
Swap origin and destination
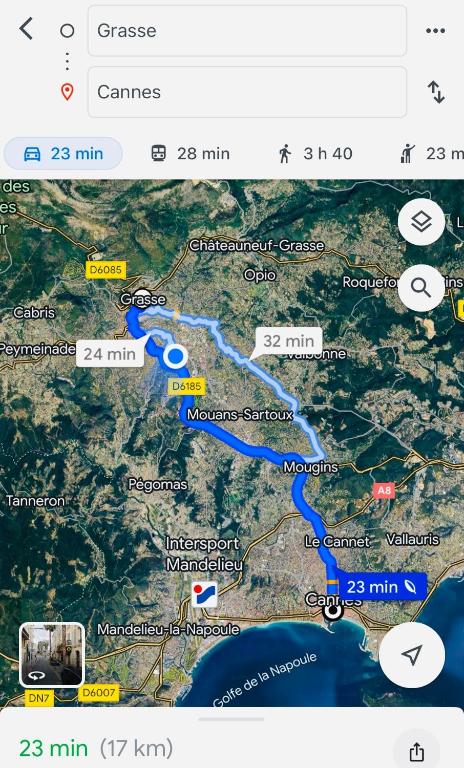click(436, 92)
